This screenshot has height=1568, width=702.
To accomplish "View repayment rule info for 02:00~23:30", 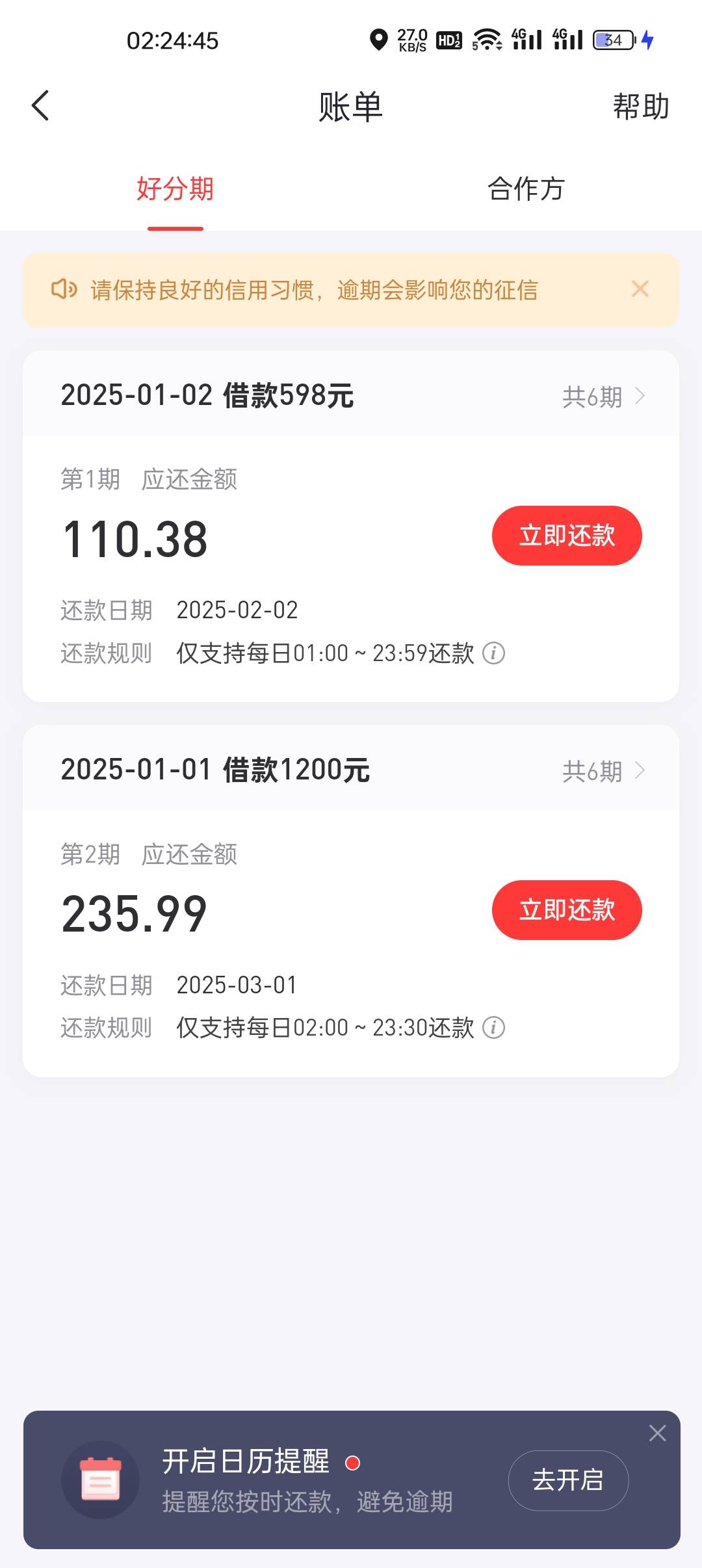I will (x=494, y=1028).
